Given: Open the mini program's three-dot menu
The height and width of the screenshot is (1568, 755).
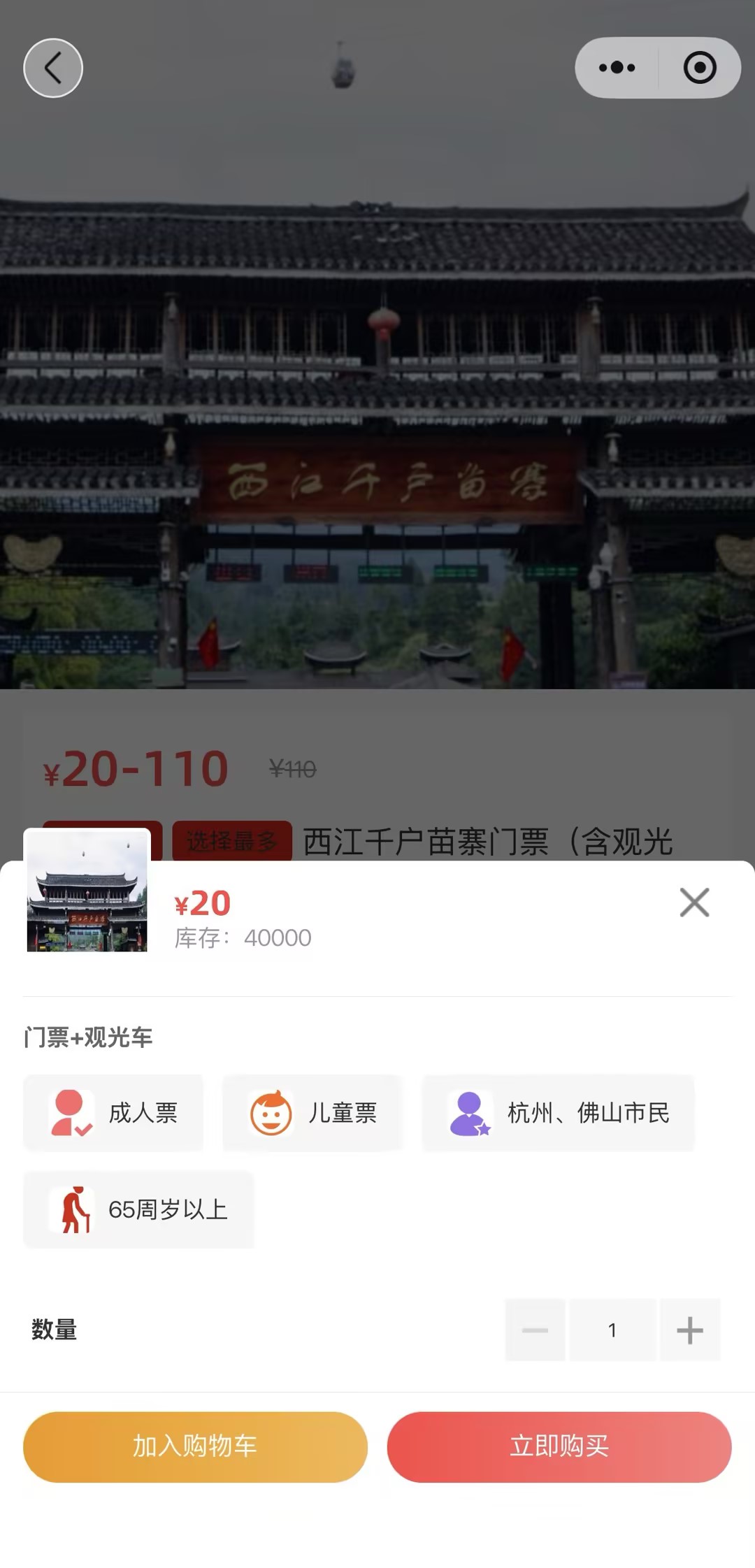Looking at the screenshot, I should click(x=617, y=68).
